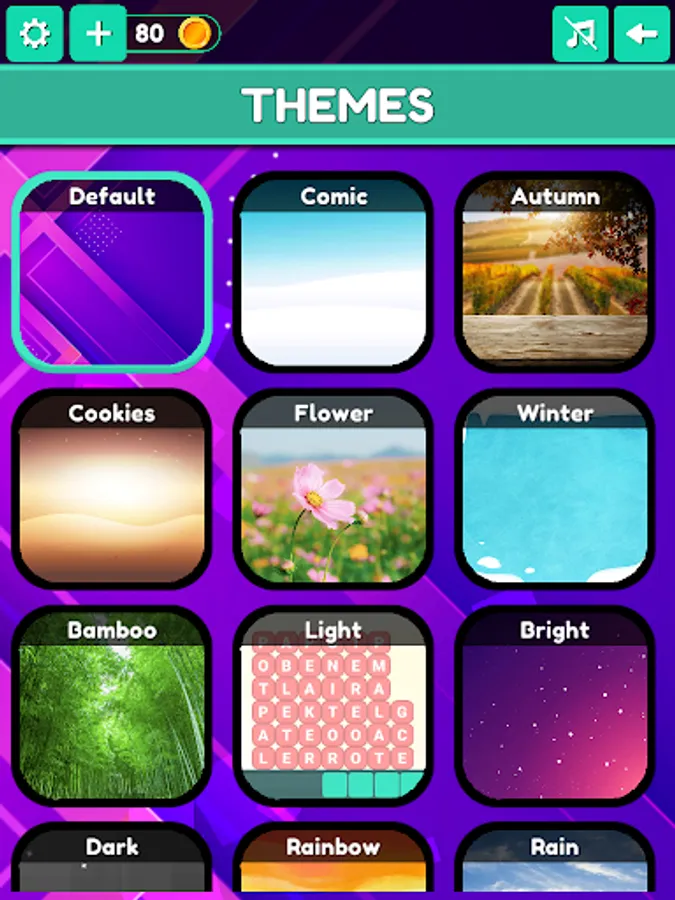This screenshot has width=675, height=900.
Task: Select the Default theme
Action: coord(112,272)
